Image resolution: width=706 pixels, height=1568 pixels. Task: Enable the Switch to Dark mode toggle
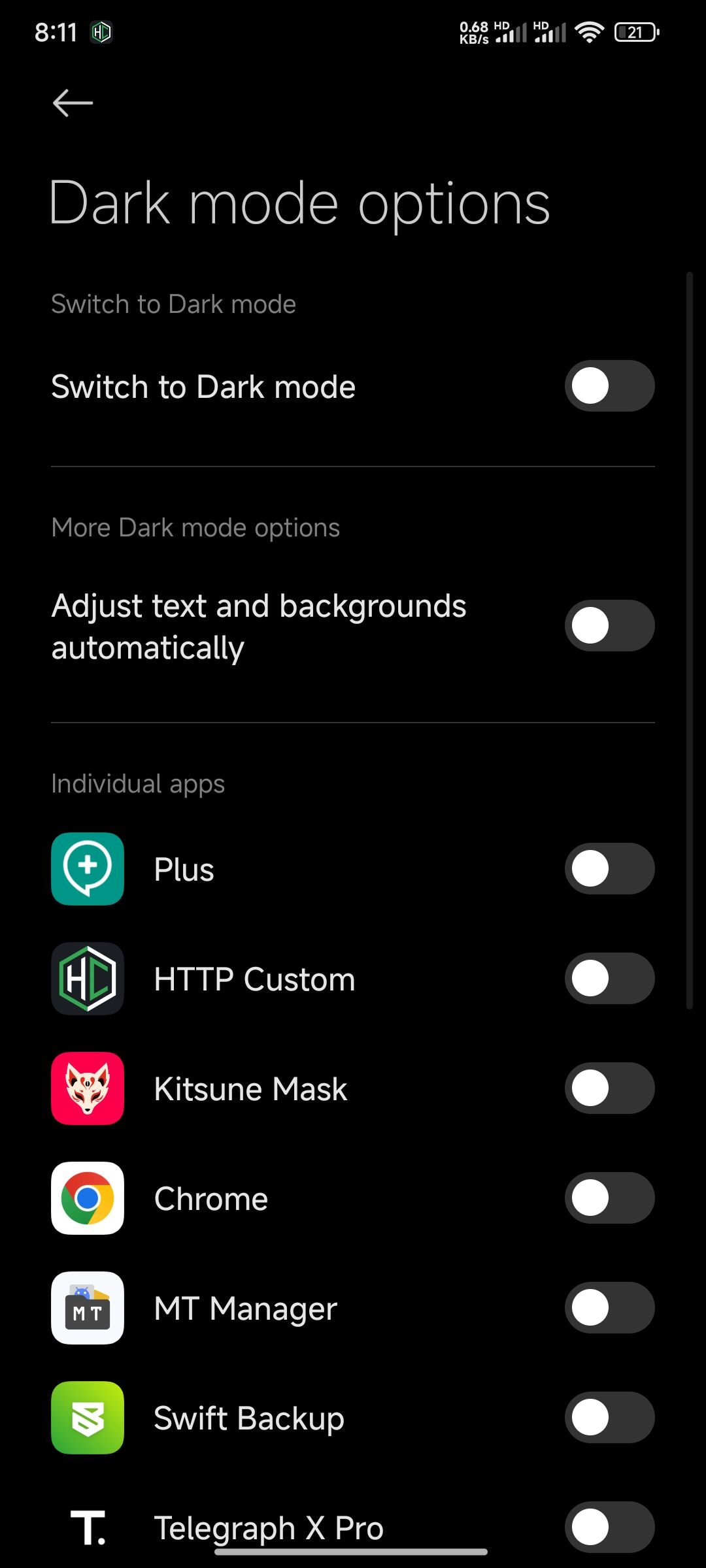pos(609,386)
